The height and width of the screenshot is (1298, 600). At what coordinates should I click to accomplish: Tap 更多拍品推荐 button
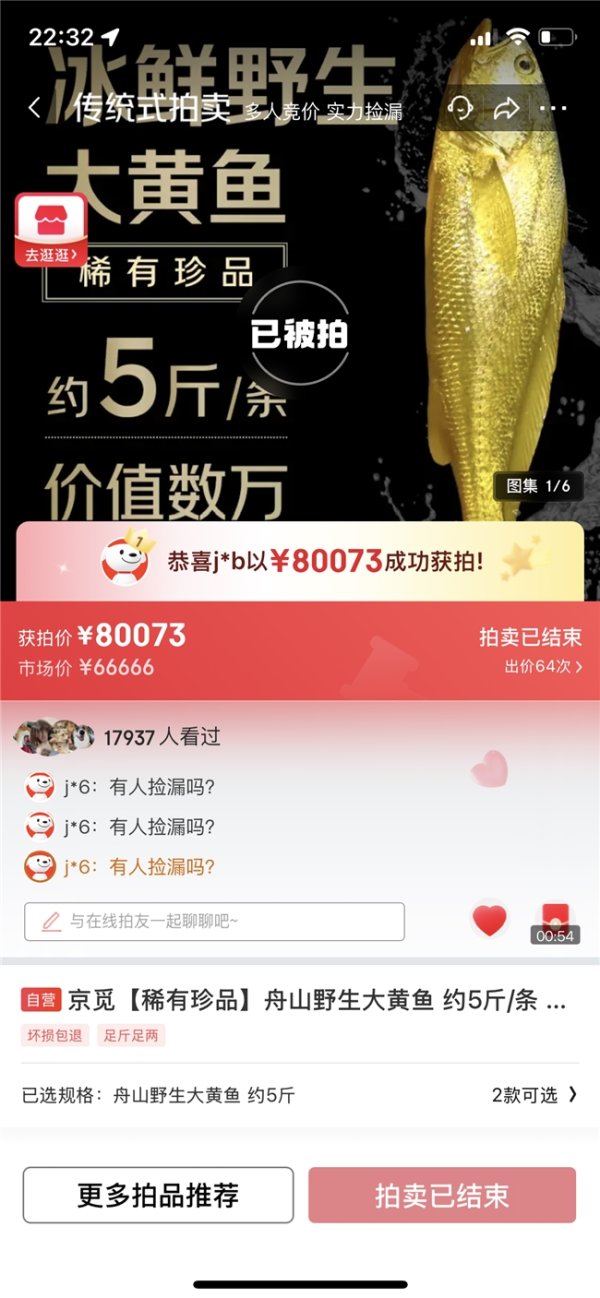pyautogui.click(x=158, y=1195)
